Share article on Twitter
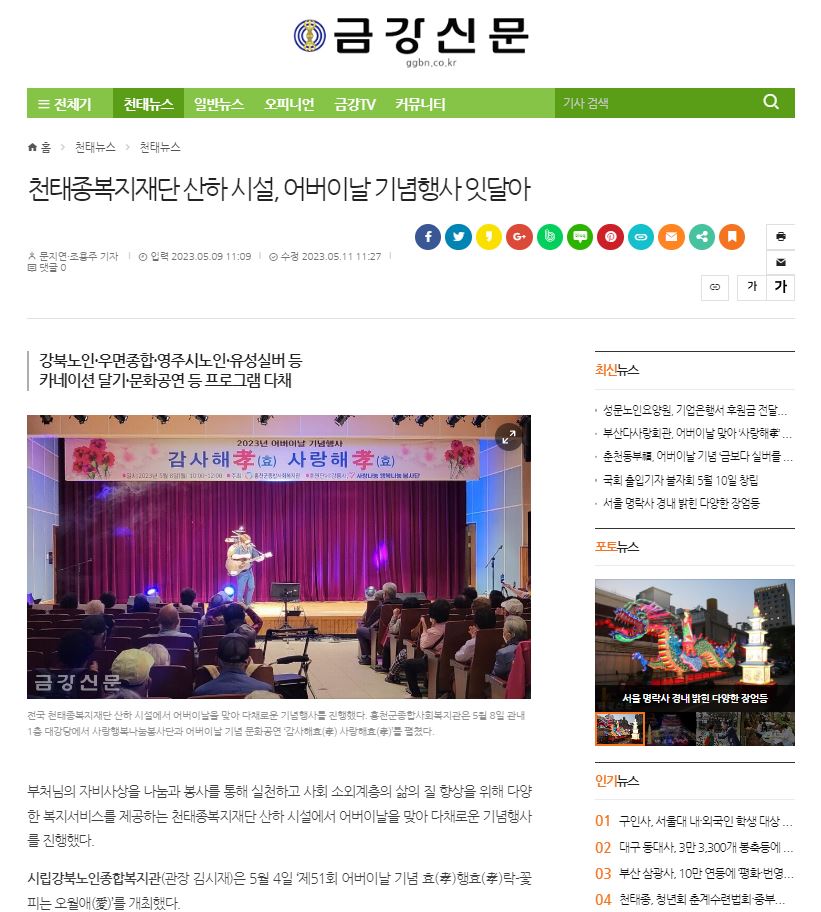 (458, 237)
